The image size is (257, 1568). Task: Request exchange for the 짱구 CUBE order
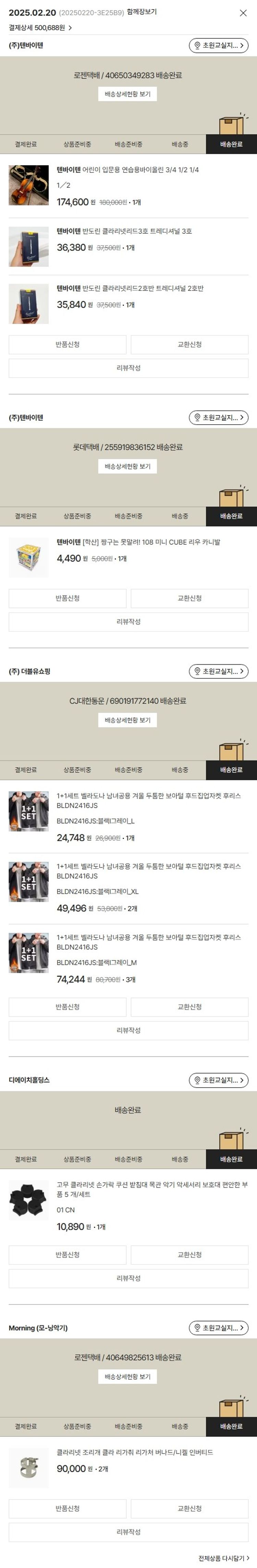point(189,598)
